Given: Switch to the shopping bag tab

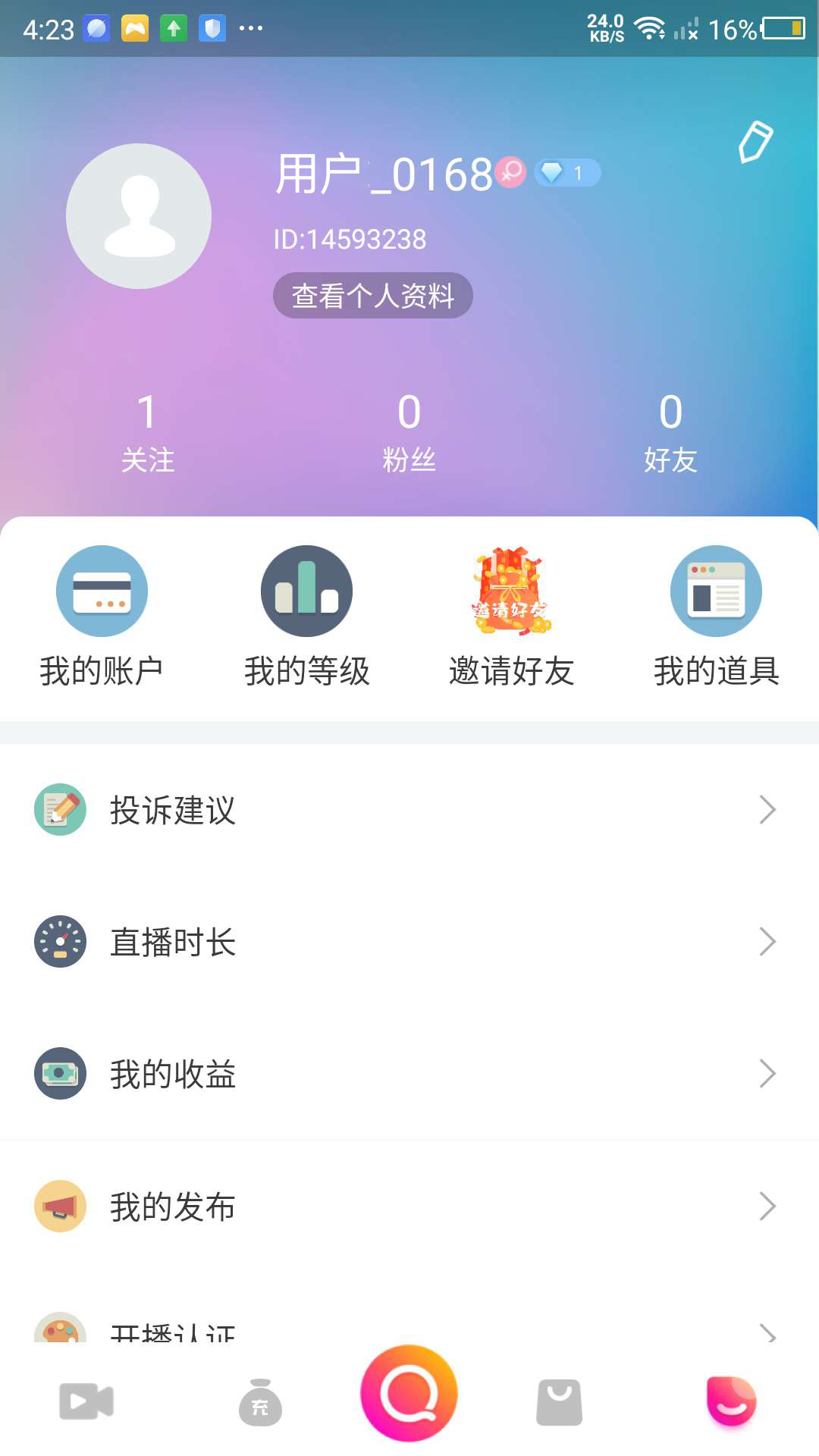Looking at the screenshot, I should [x=559, y=1401].
